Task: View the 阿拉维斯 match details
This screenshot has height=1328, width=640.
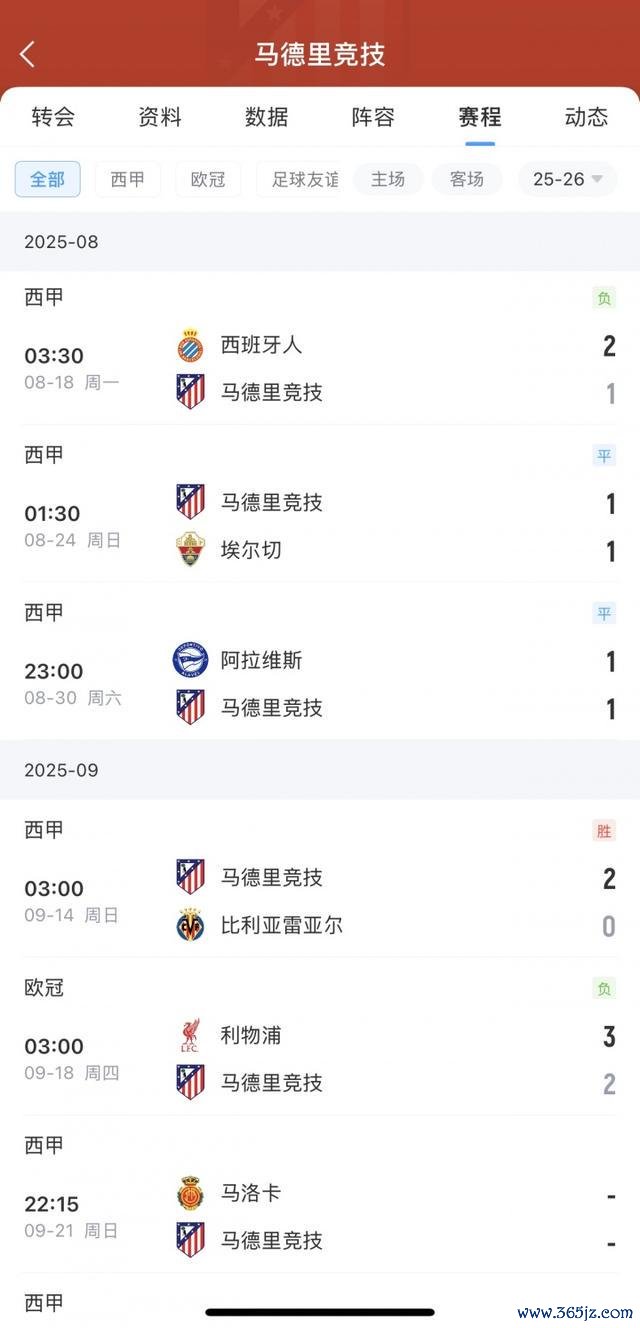Action: [320, 684]
